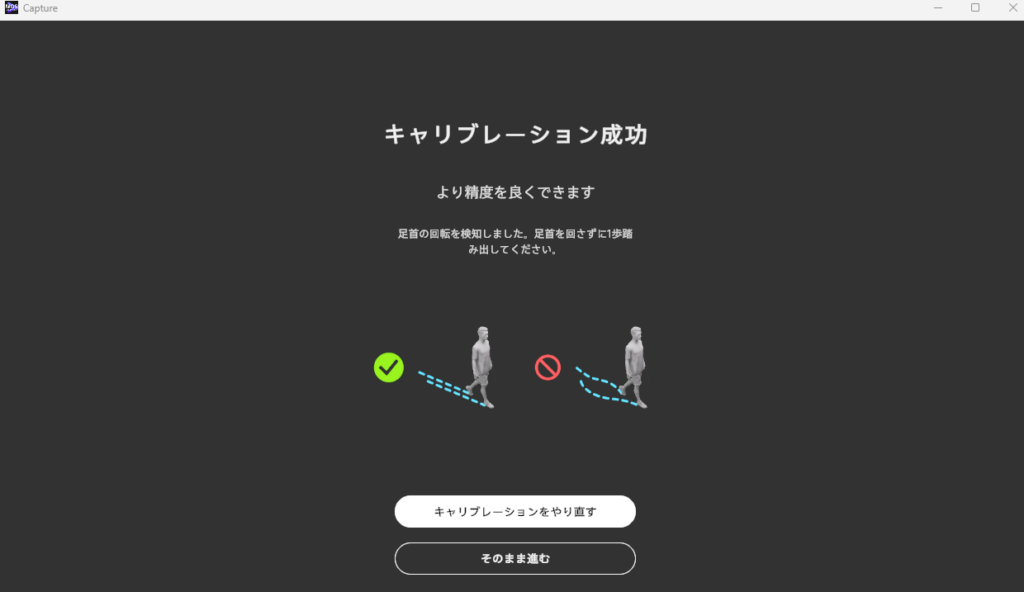Maximize the Capture window
The width and height of the screenshot is (1024, 592).
975,8
